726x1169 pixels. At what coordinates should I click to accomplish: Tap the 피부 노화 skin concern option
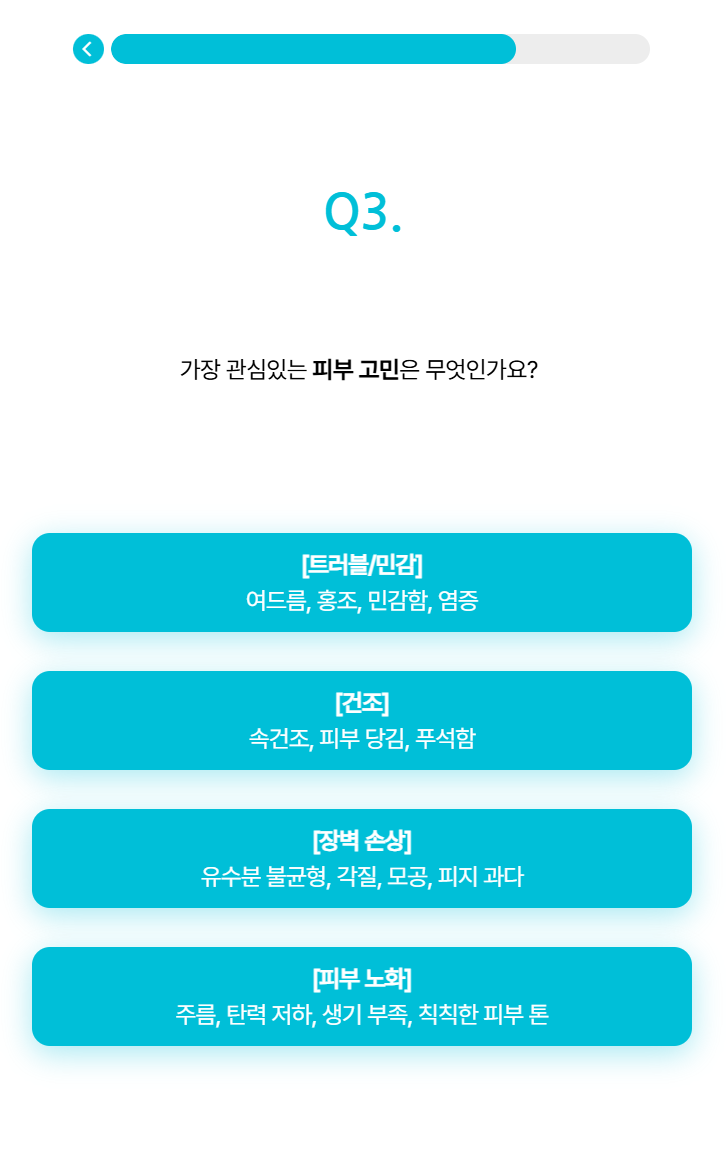[x=362, y=997]
